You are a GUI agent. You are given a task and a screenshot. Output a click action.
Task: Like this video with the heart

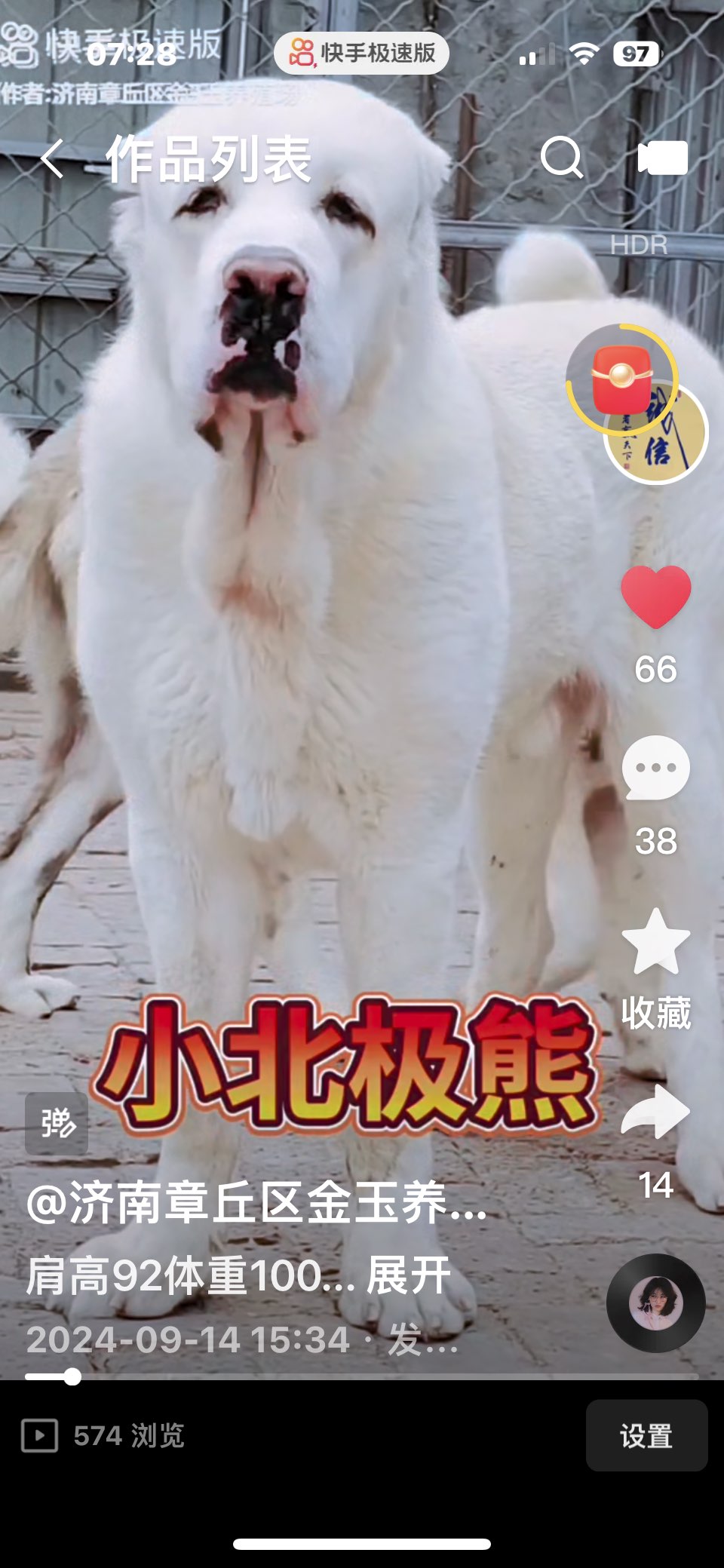655,597
